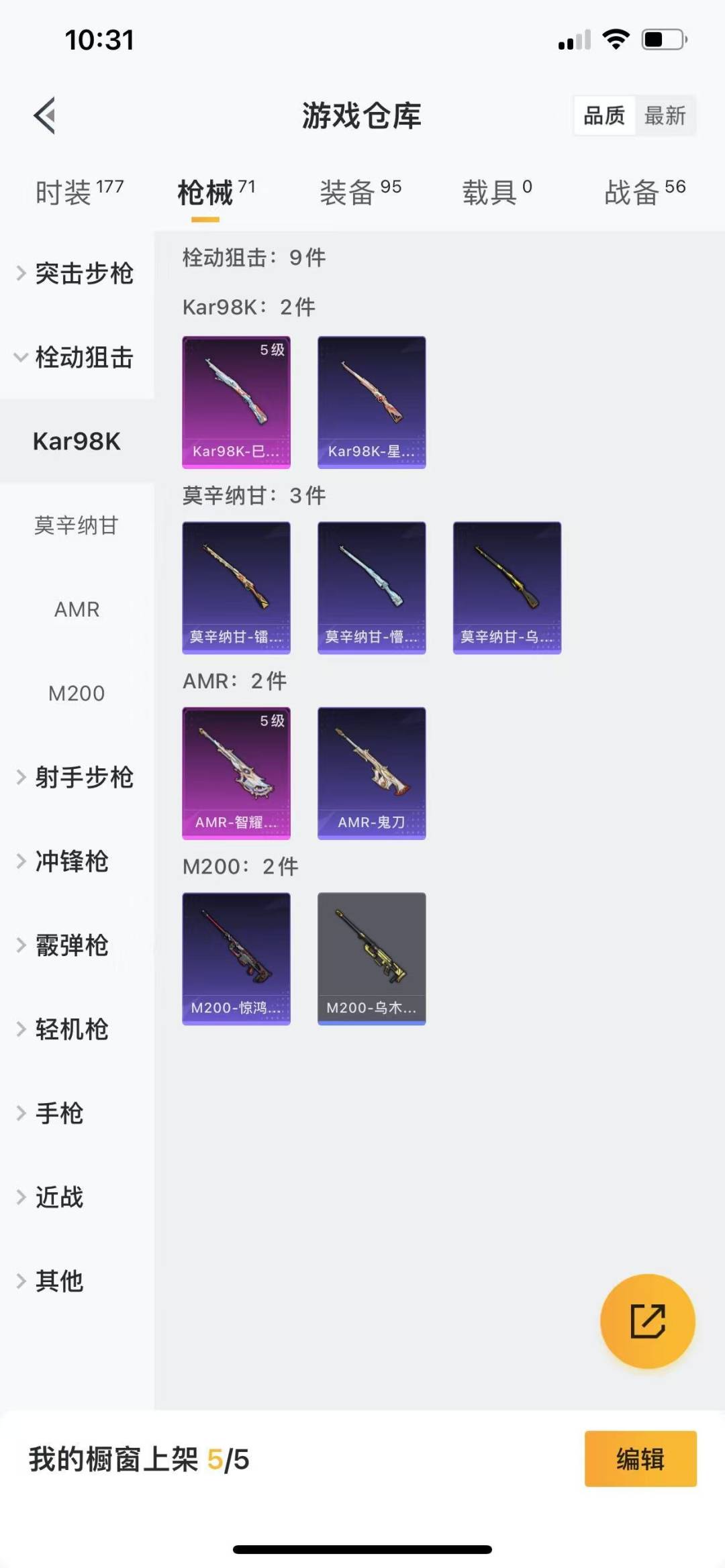Tap the orange share floating button

click(647, 1321)
